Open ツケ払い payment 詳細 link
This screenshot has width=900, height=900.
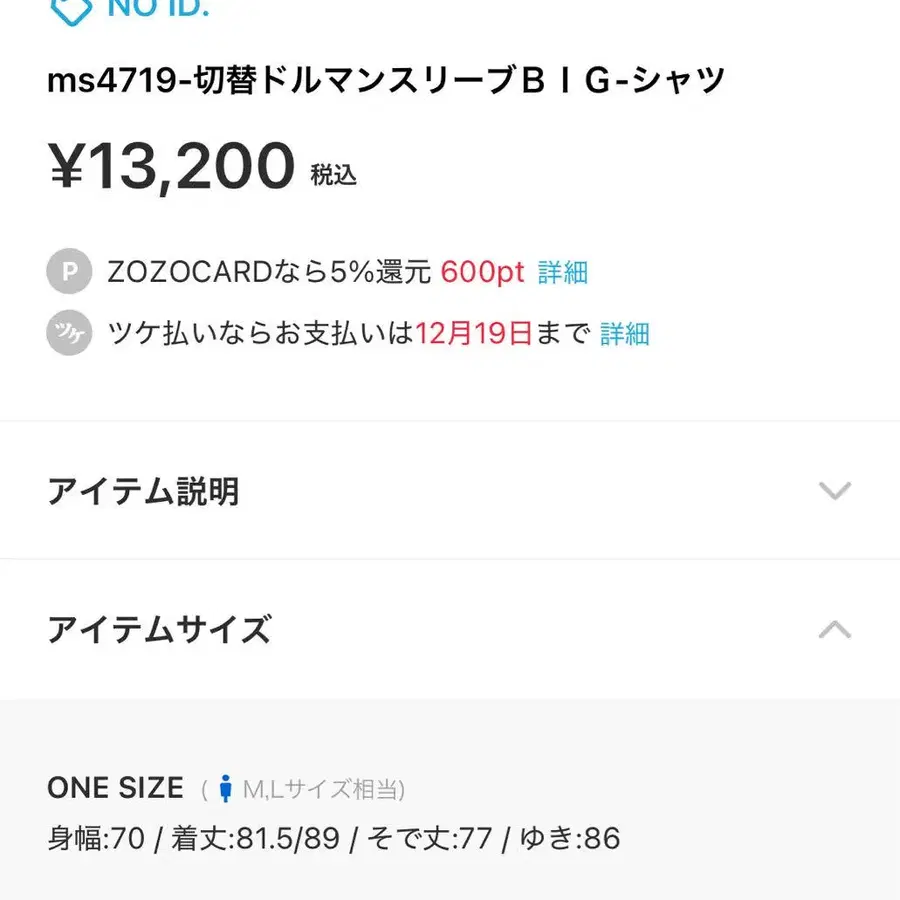(x=625, y=333)
